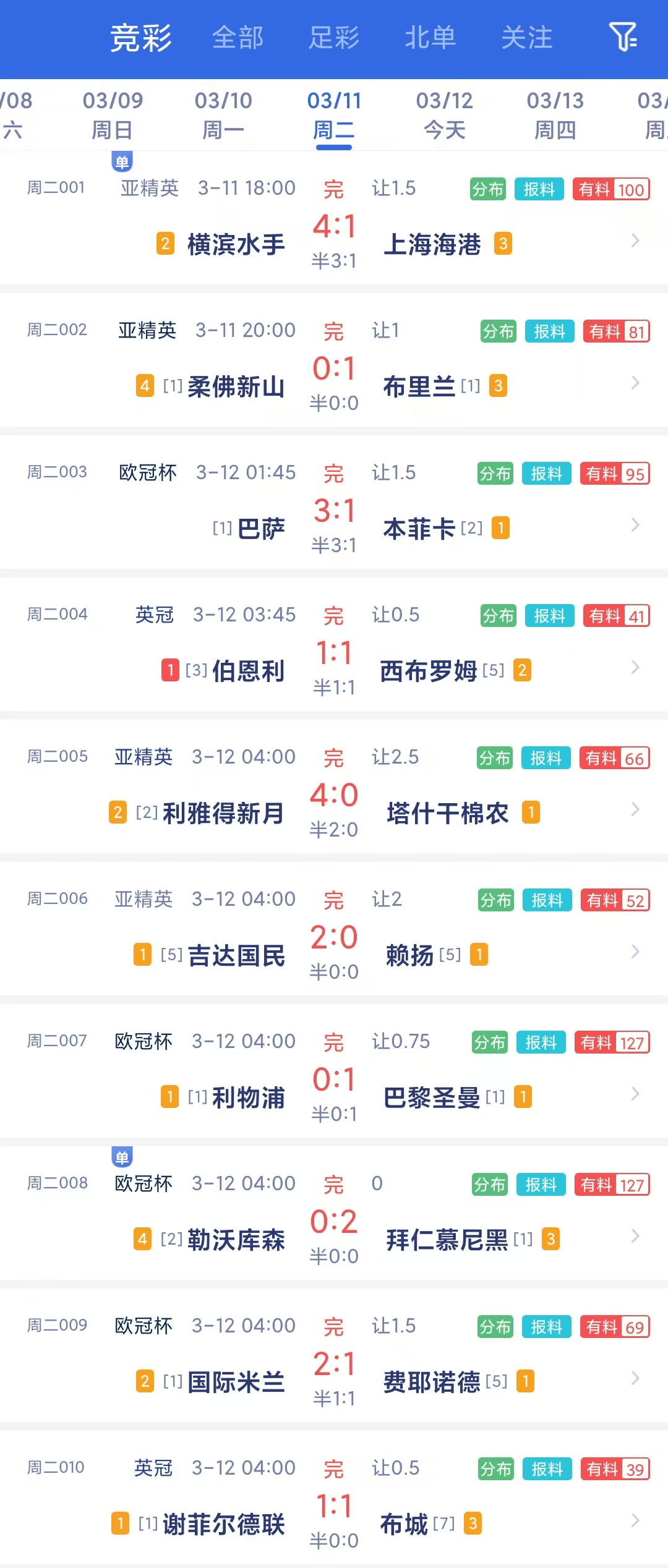Select the 03/12 今天 date tab

click(444, 114)
